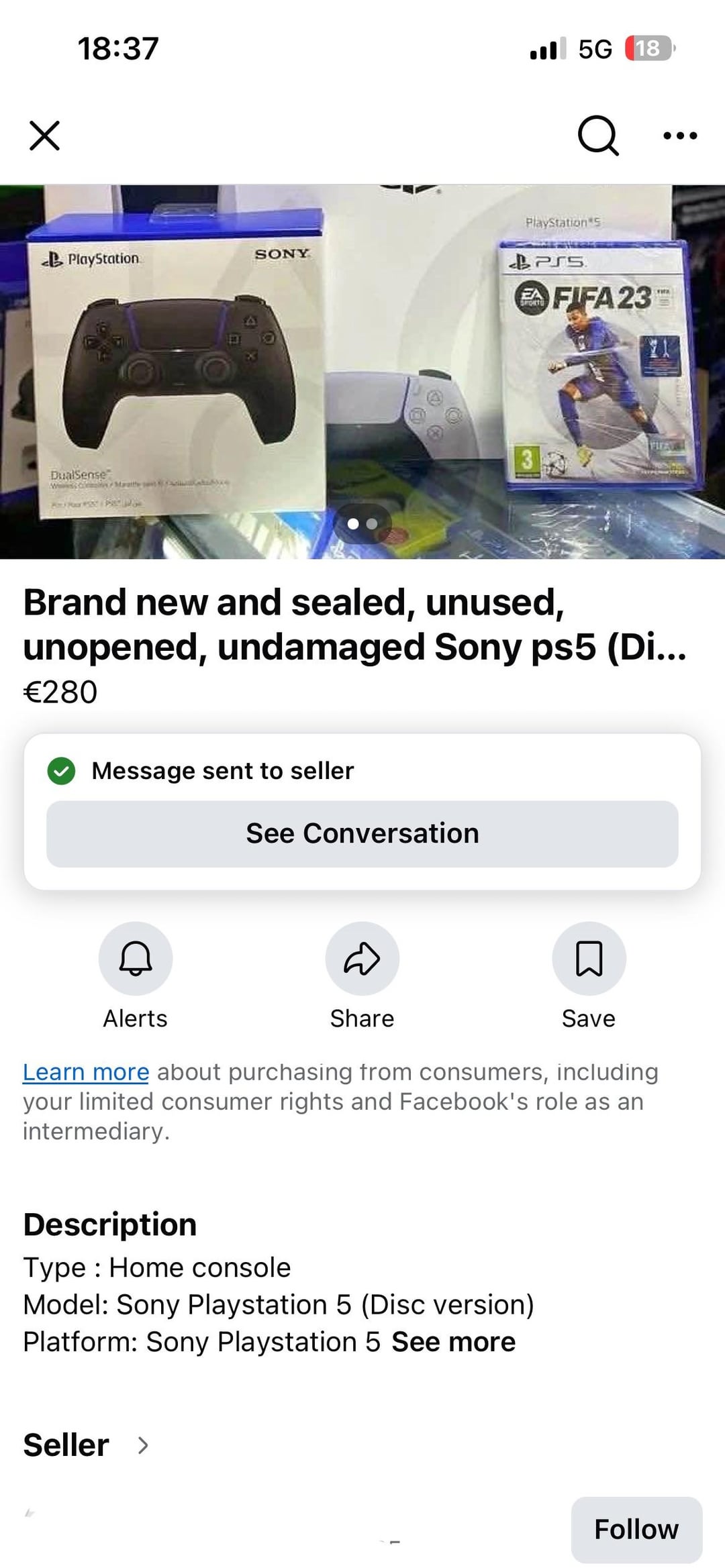Screen dimensions: 725x1568
Task: Open the Seller section chevron
Action: point(142,1445)
